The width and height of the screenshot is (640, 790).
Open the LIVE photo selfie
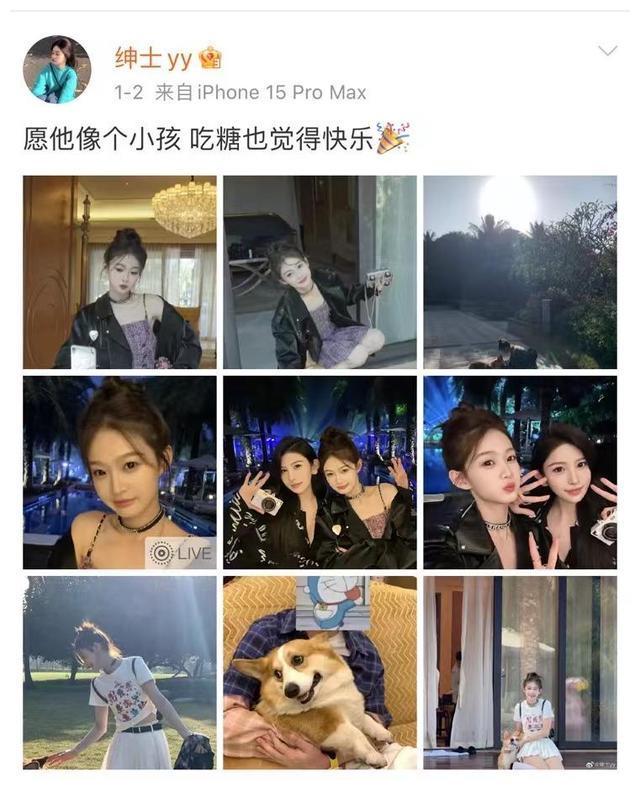coord(120,472)
